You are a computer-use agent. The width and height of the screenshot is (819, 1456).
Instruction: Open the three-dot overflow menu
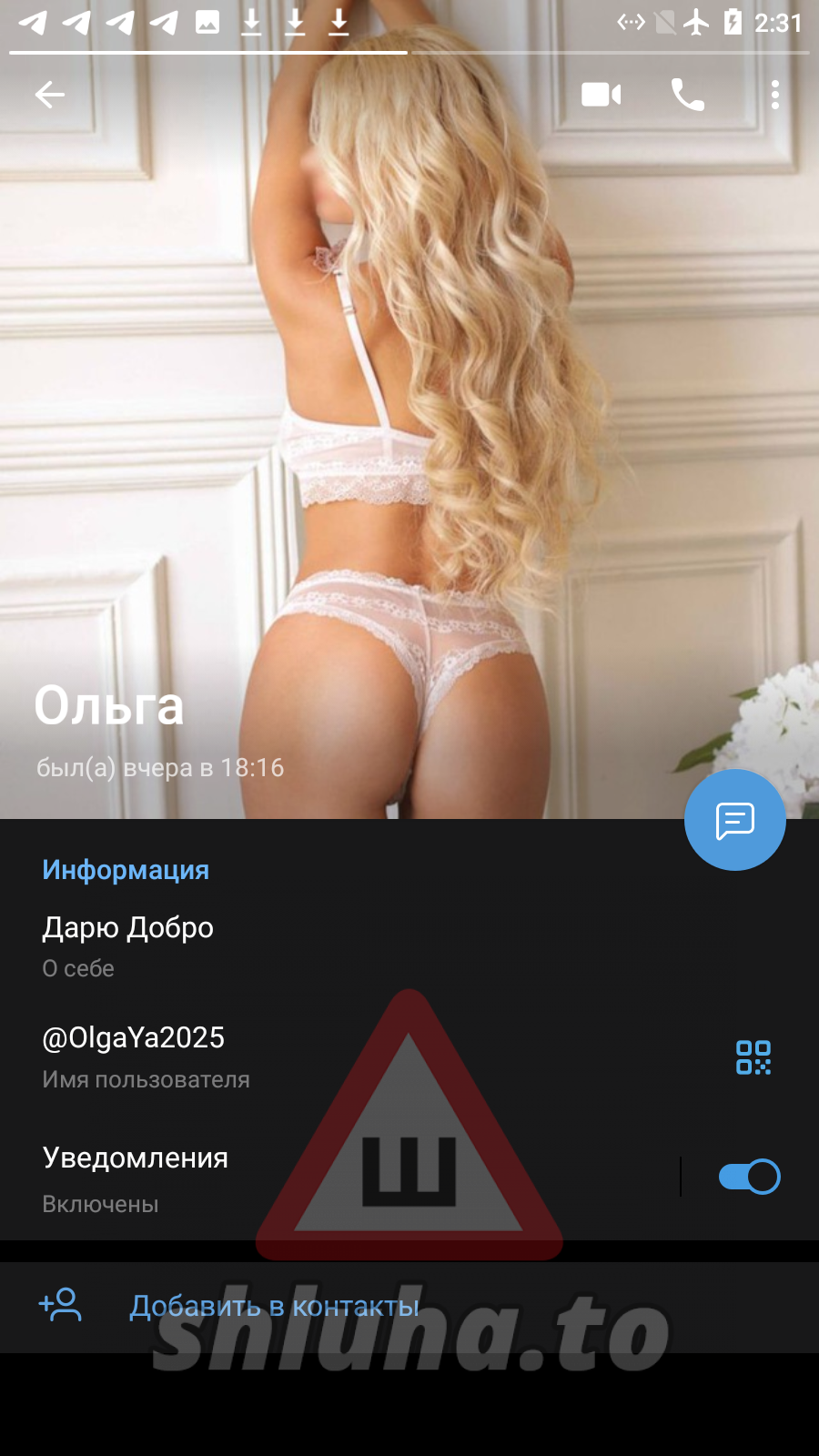[x=774, y=95]
